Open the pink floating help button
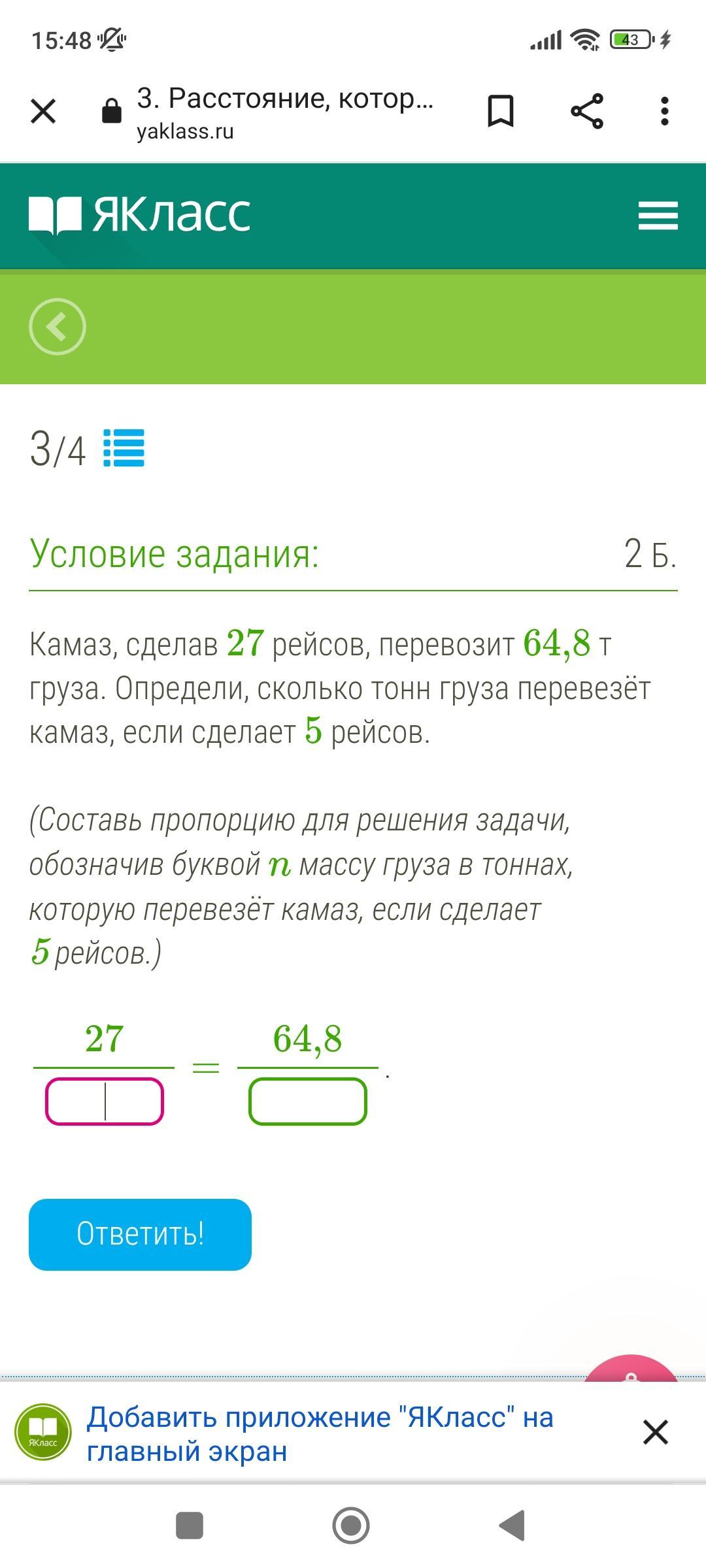Image resolution: width=706 pixels, height=1568 pixels. point(630,1369)
